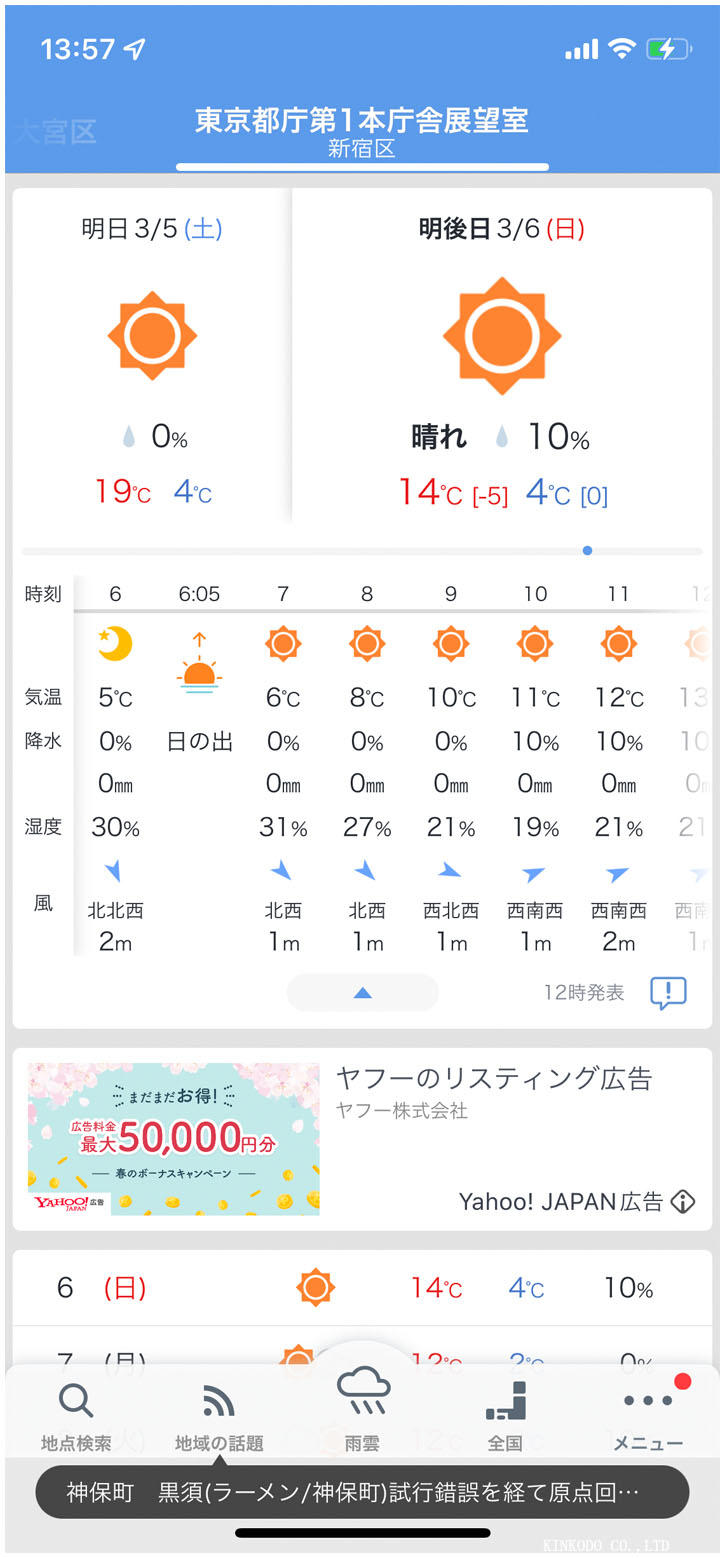
Task: Tap the large sun icon for Sunday
Action: coord(501,335)
